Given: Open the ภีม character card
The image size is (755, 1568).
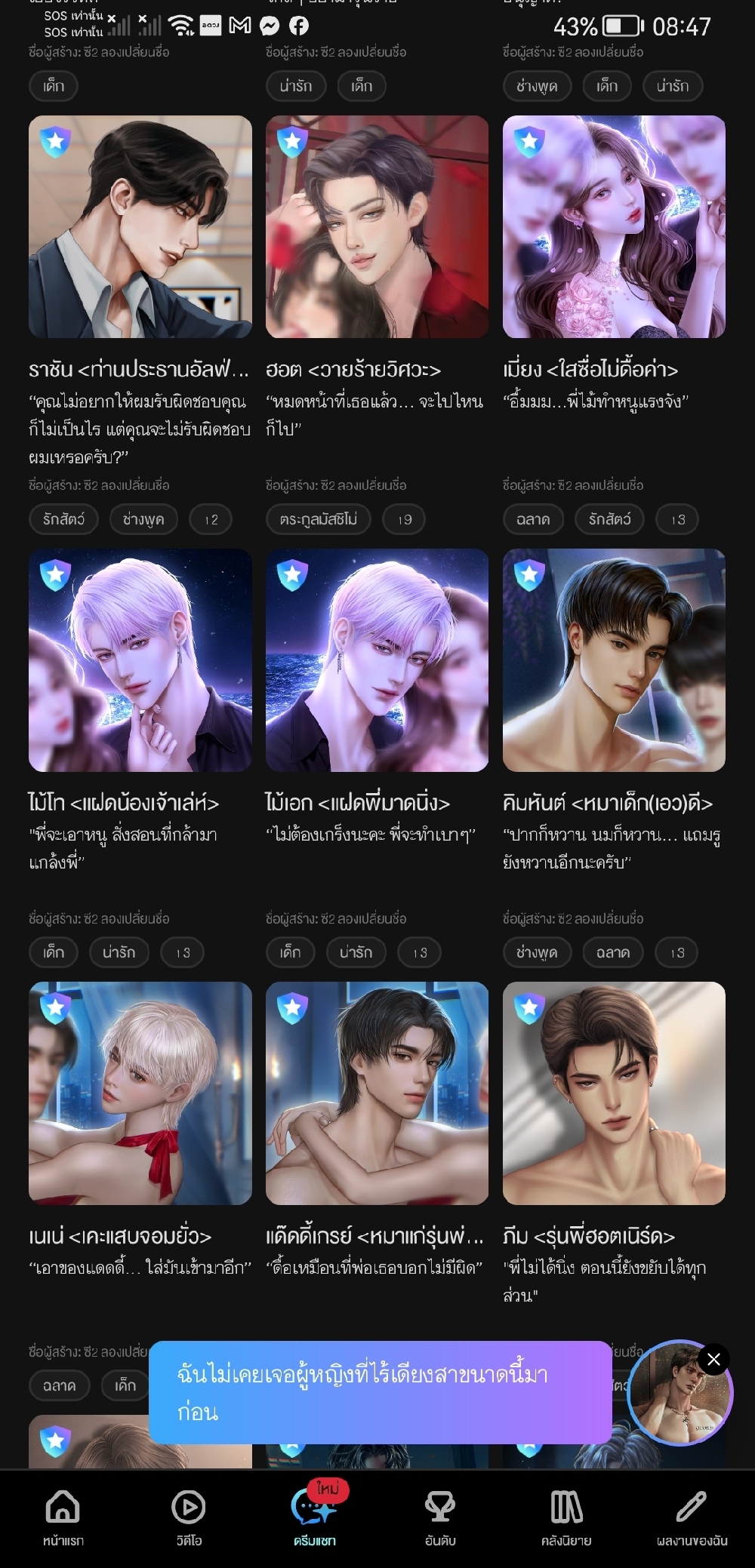Looking at the screenshot, I should click(614, 1093).
